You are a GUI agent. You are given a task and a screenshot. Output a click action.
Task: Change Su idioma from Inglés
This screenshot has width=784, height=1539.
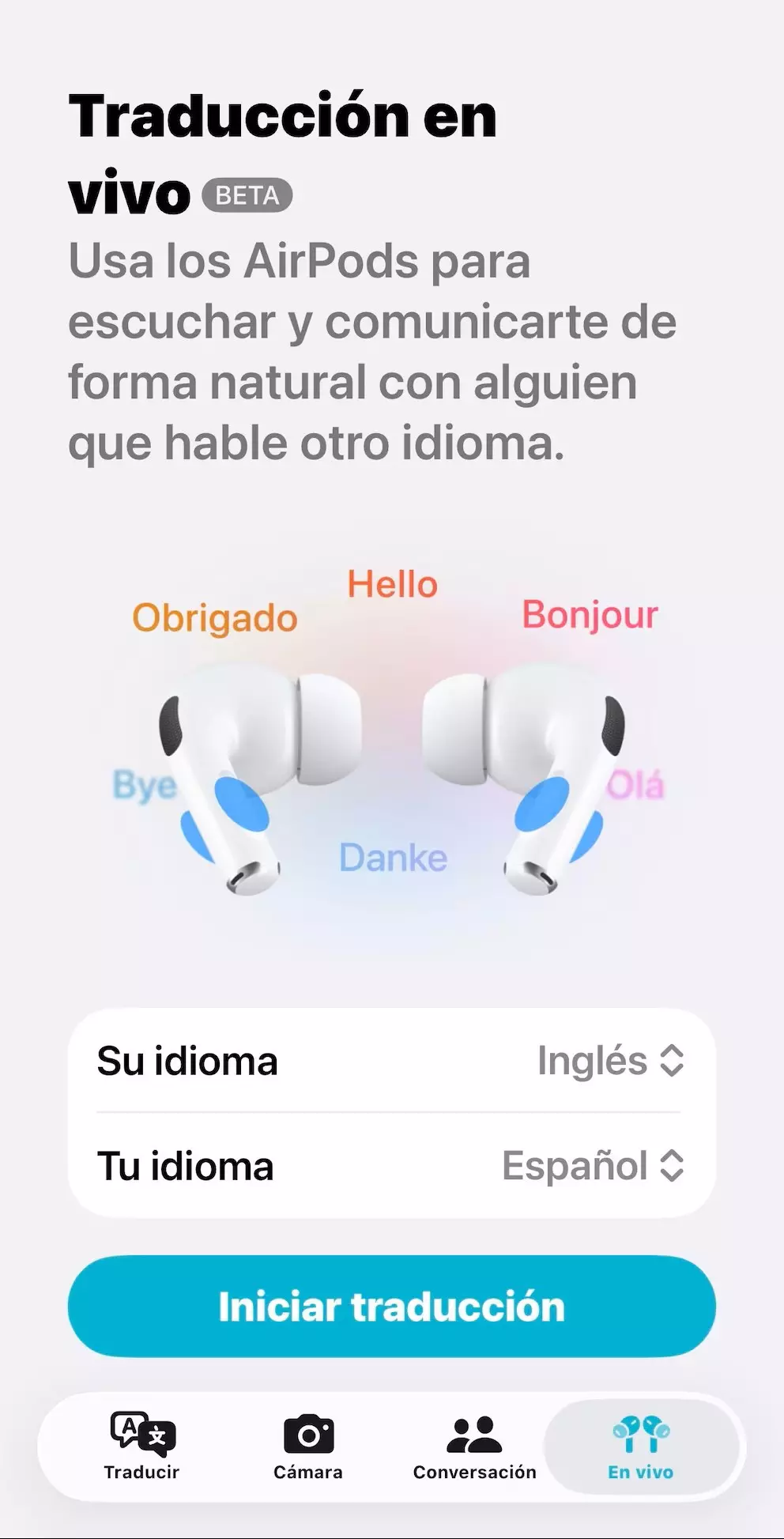point(609,1061)
